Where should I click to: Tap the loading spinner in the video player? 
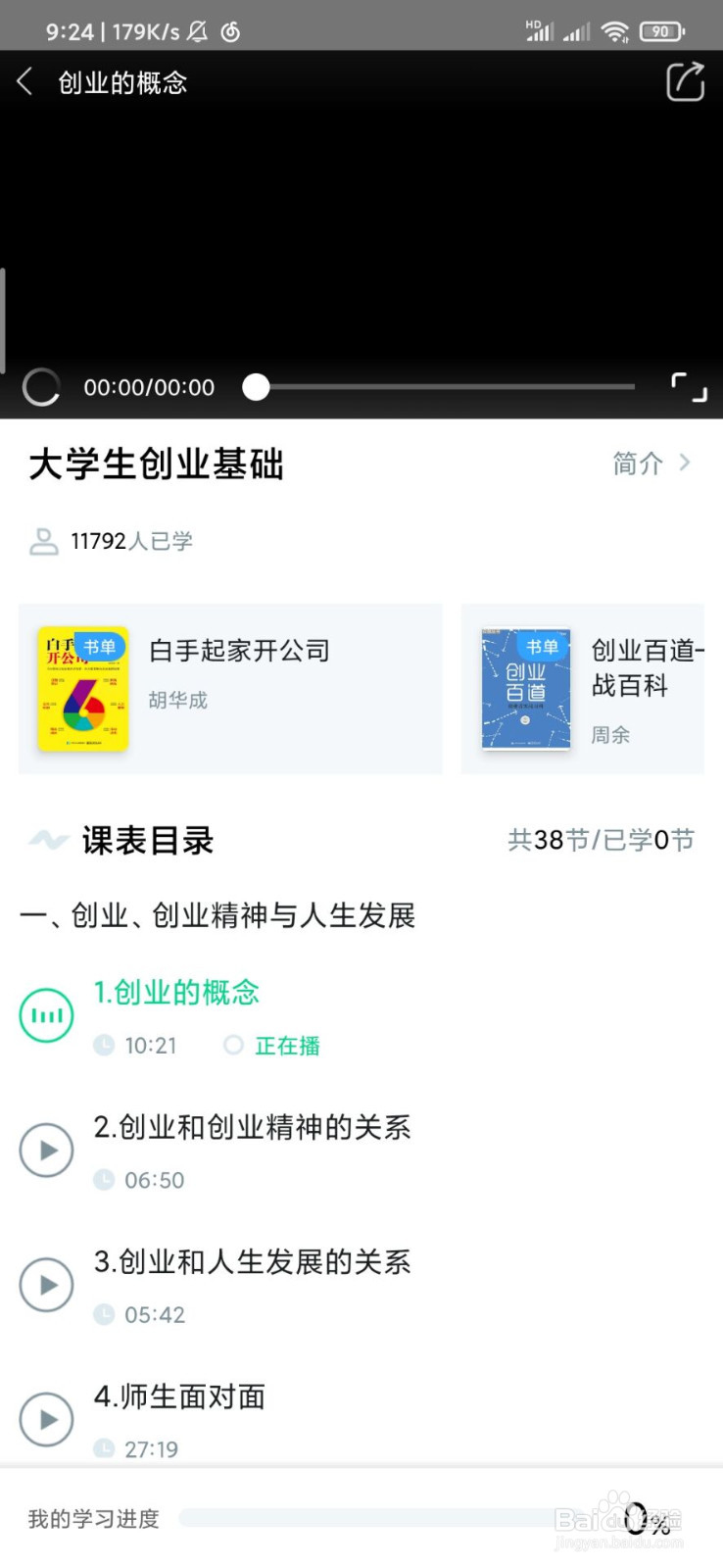point(41,387)
